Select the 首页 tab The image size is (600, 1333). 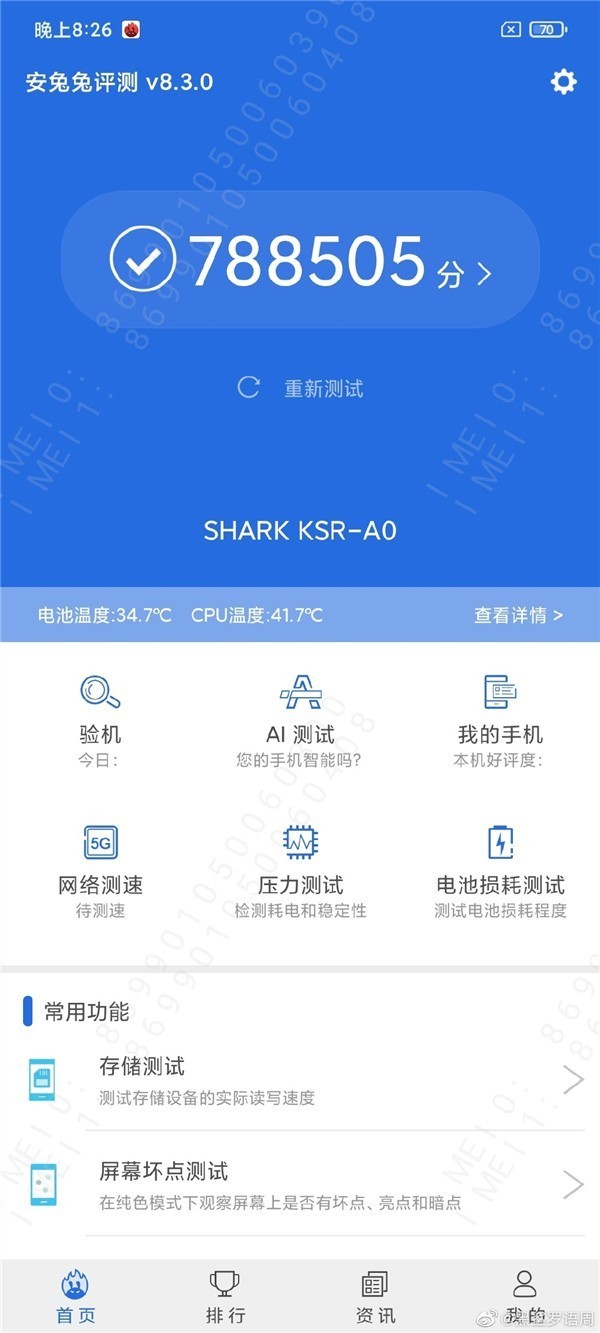point(75,1296)
